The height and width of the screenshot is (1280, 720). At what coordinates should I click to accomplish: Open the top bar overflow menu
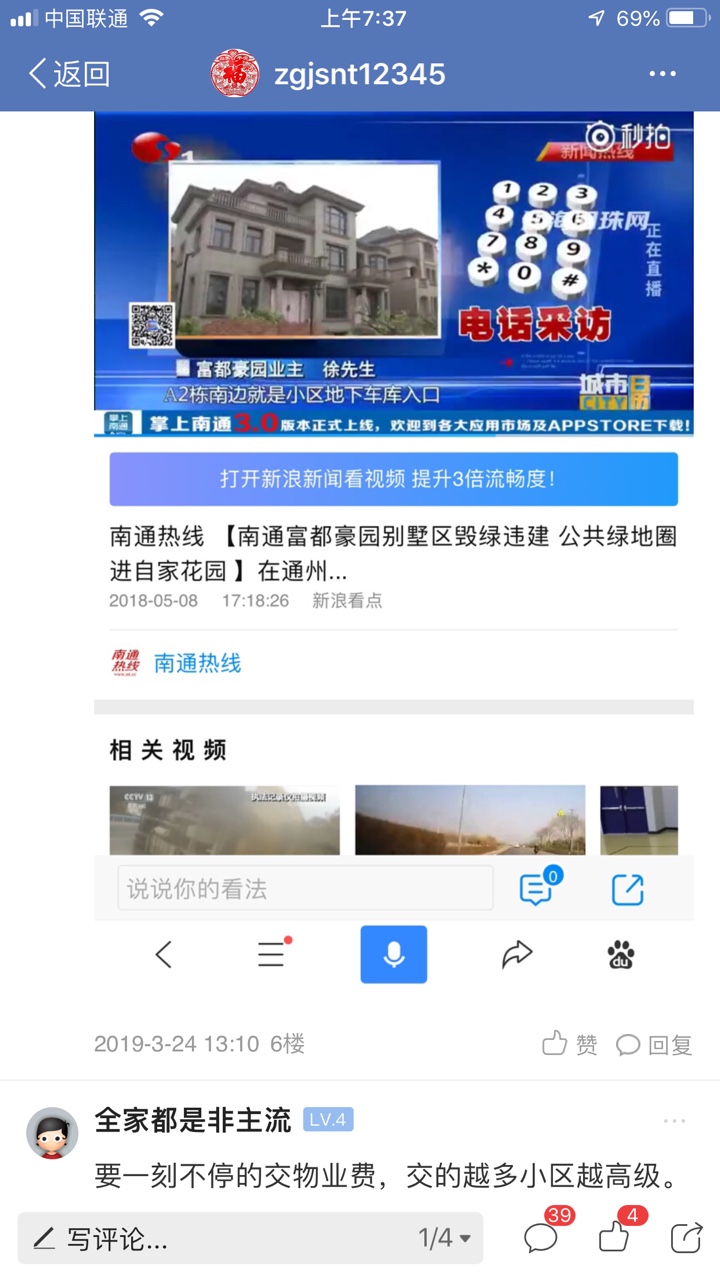662,74
